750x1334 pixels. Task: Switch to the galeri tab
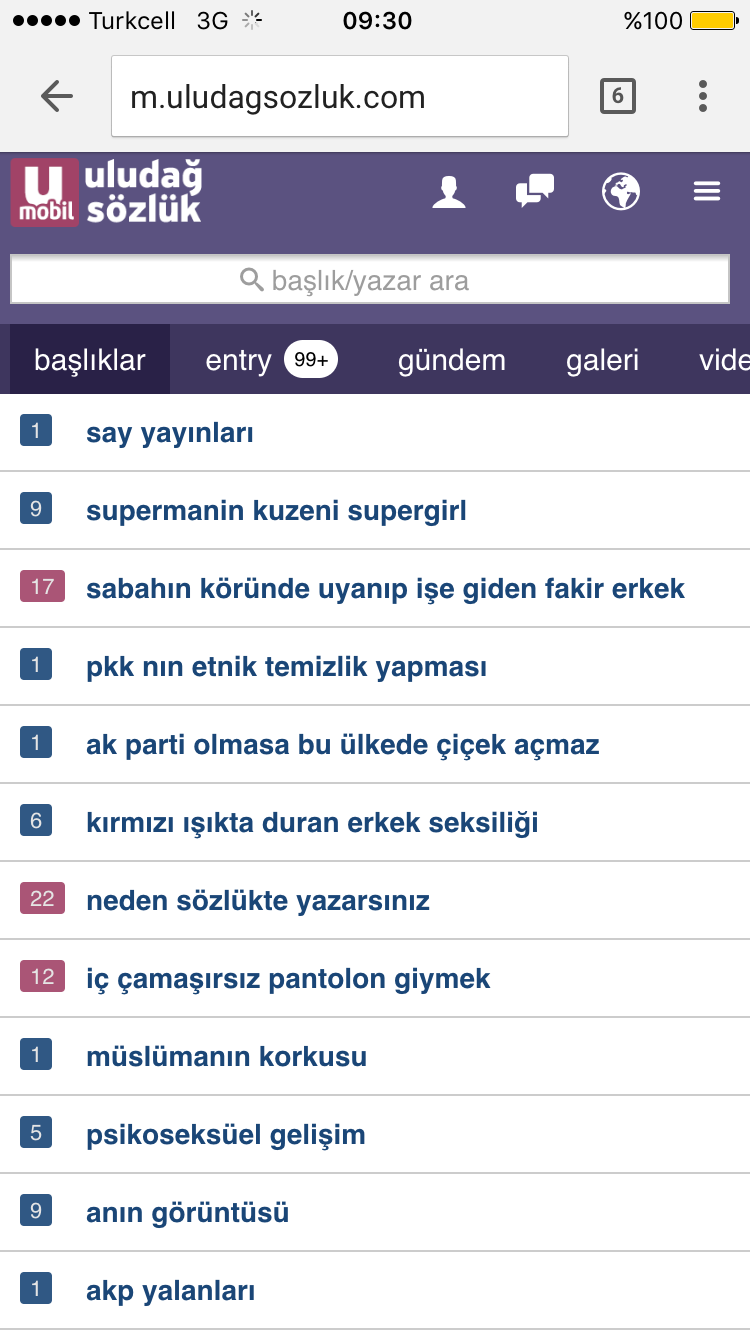(x=602, y=360)
